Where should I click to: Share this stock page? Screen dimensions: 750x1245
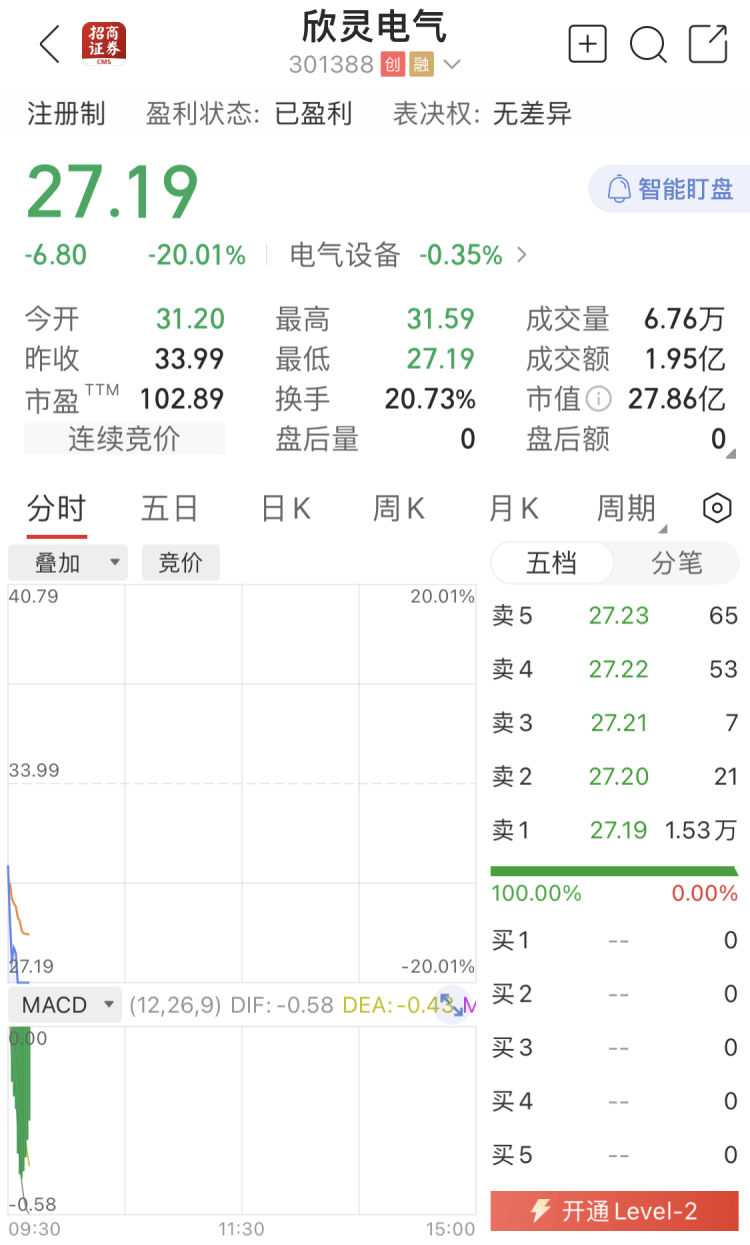point(708,44)
